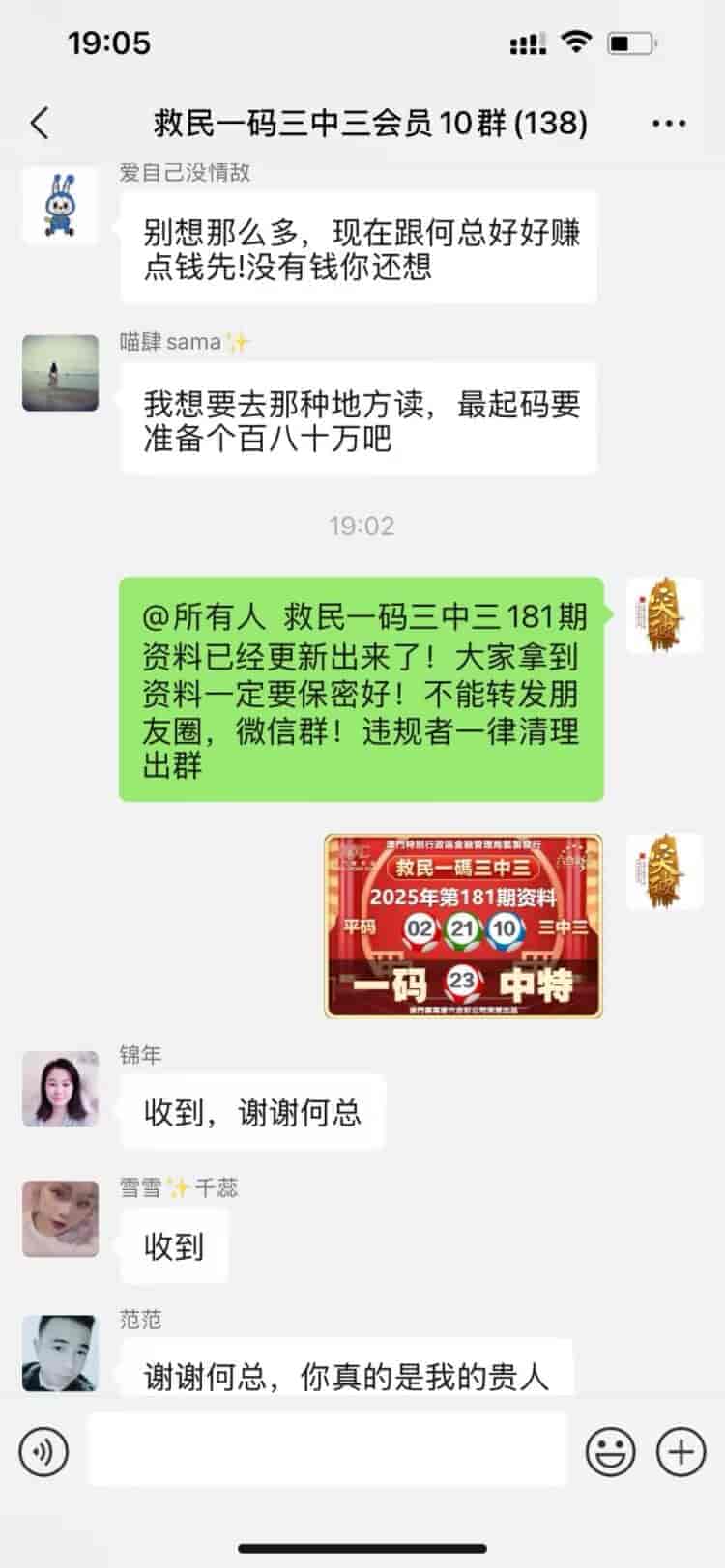View 喵肆 sama's profile avatar

(x=60, y=373)
